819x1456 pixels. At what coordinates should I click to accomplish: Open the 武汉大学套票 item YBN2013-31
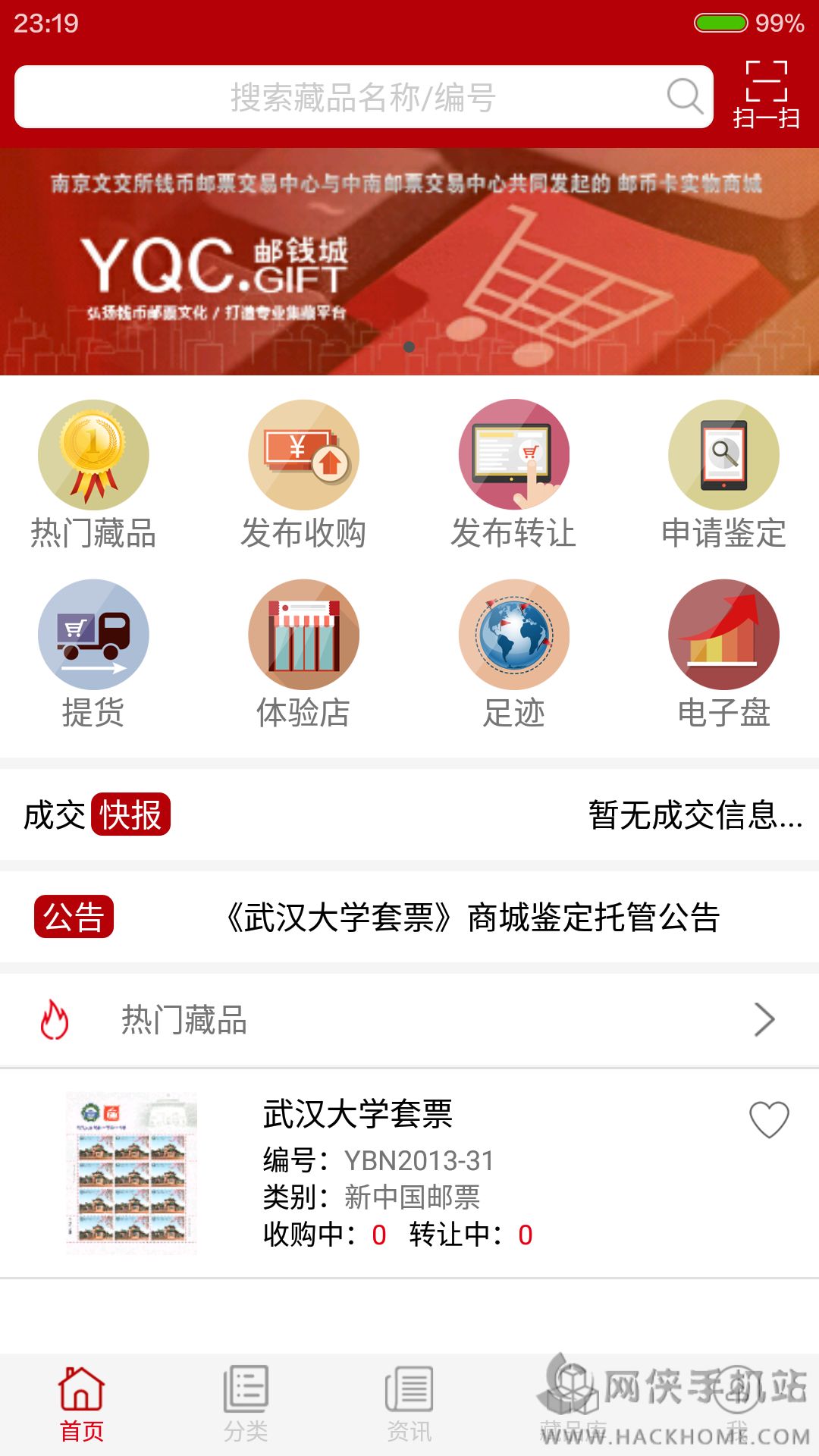356,1172
